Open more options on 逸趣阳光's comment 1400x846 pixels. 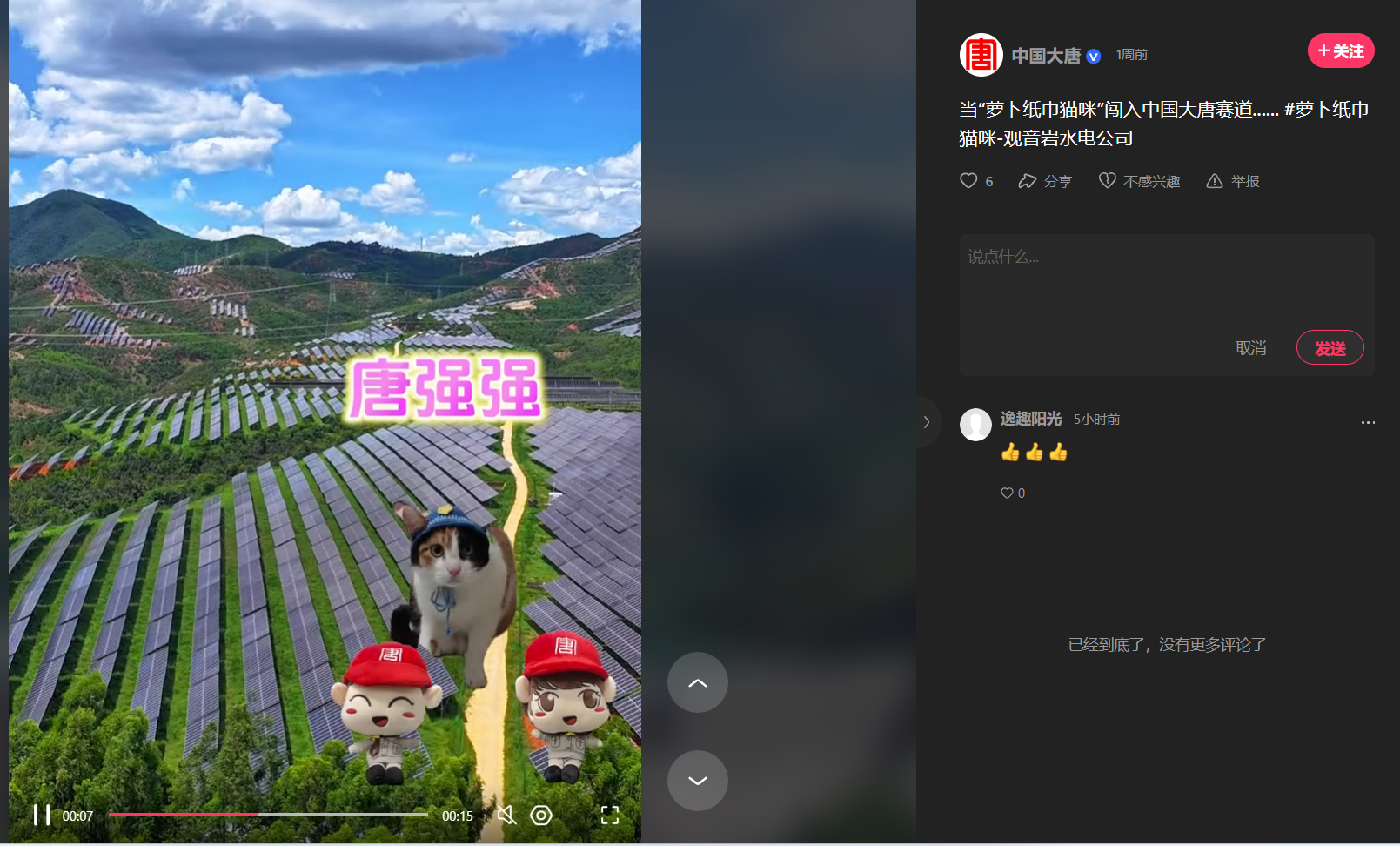click(1368, 422)
